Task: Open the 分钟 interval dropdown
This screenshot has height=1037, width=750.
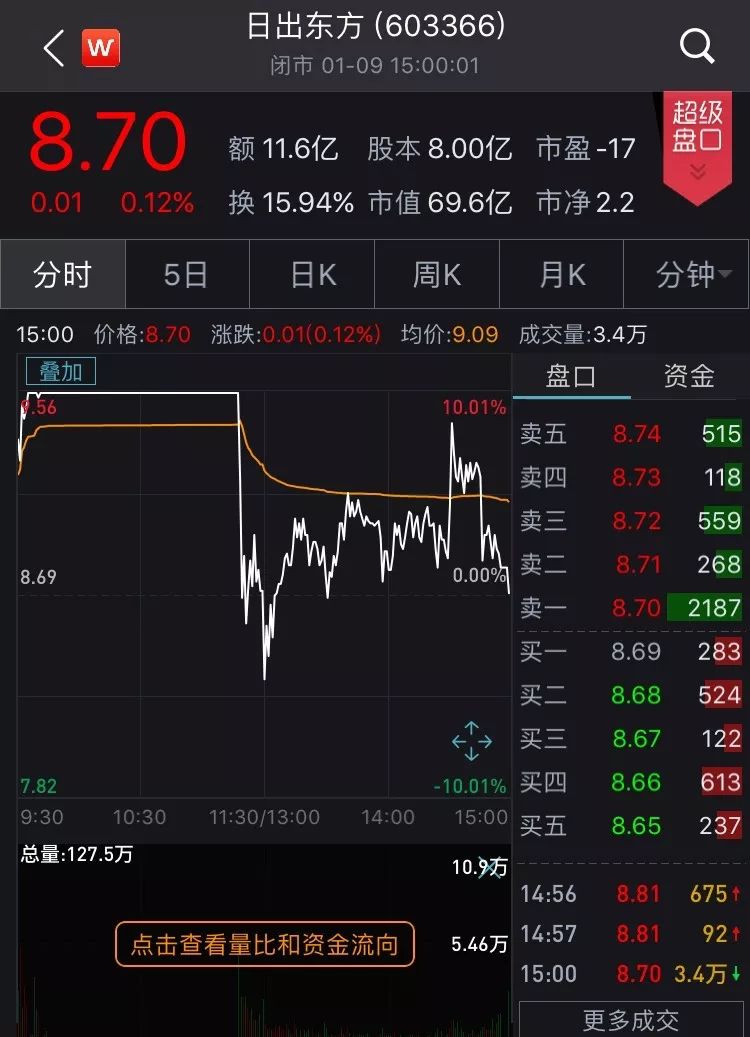Action: tap(686, 275)
